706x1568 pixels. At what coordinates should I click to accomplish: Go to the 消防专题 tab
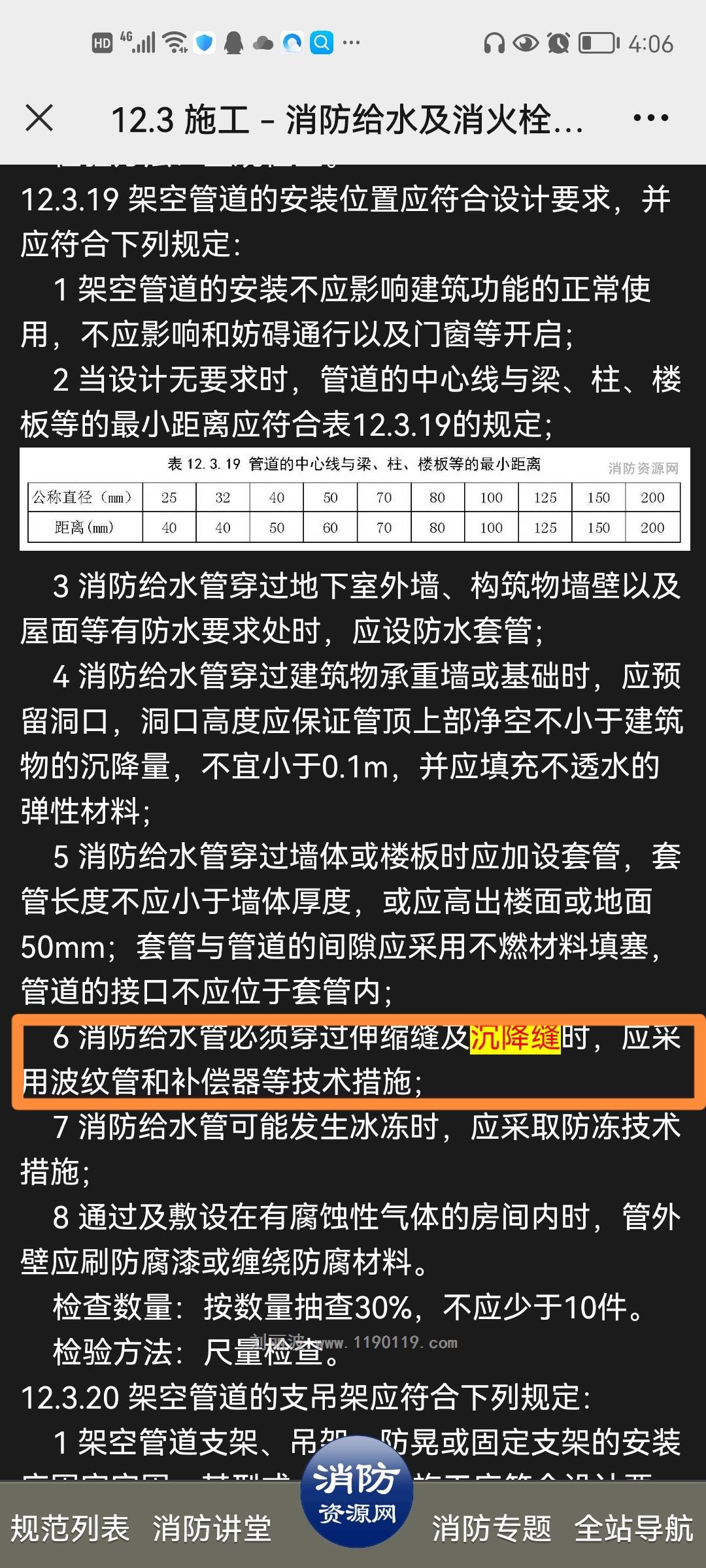point(492,1529)
